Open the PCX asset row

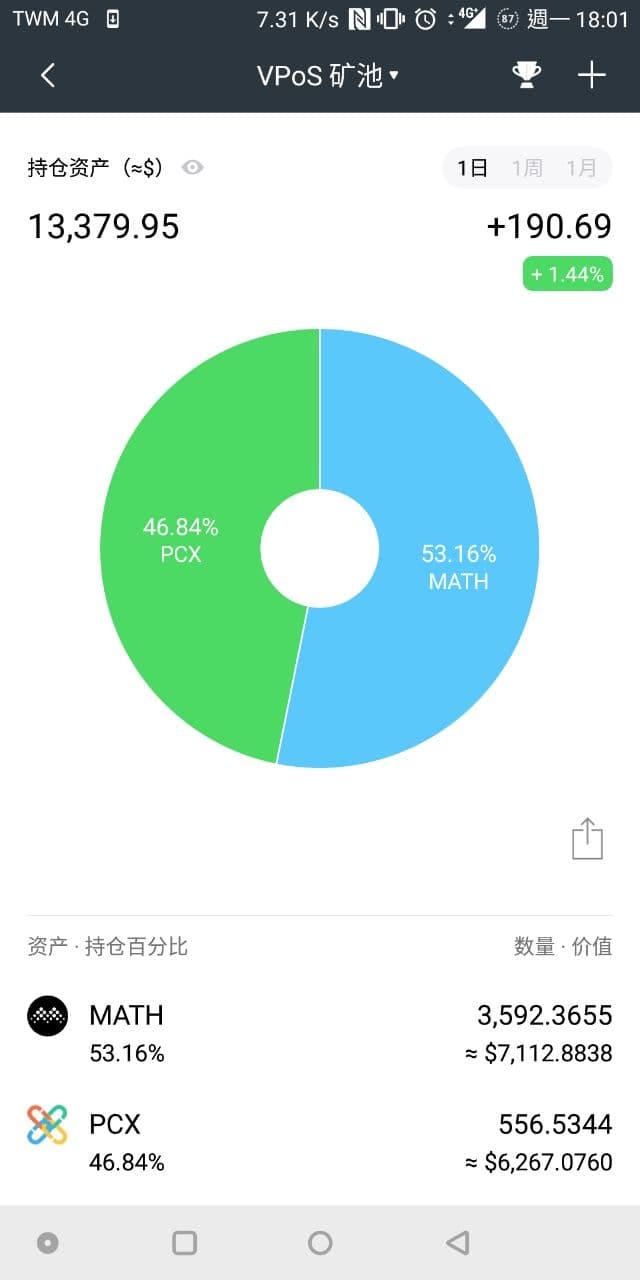coord(320,1142)
